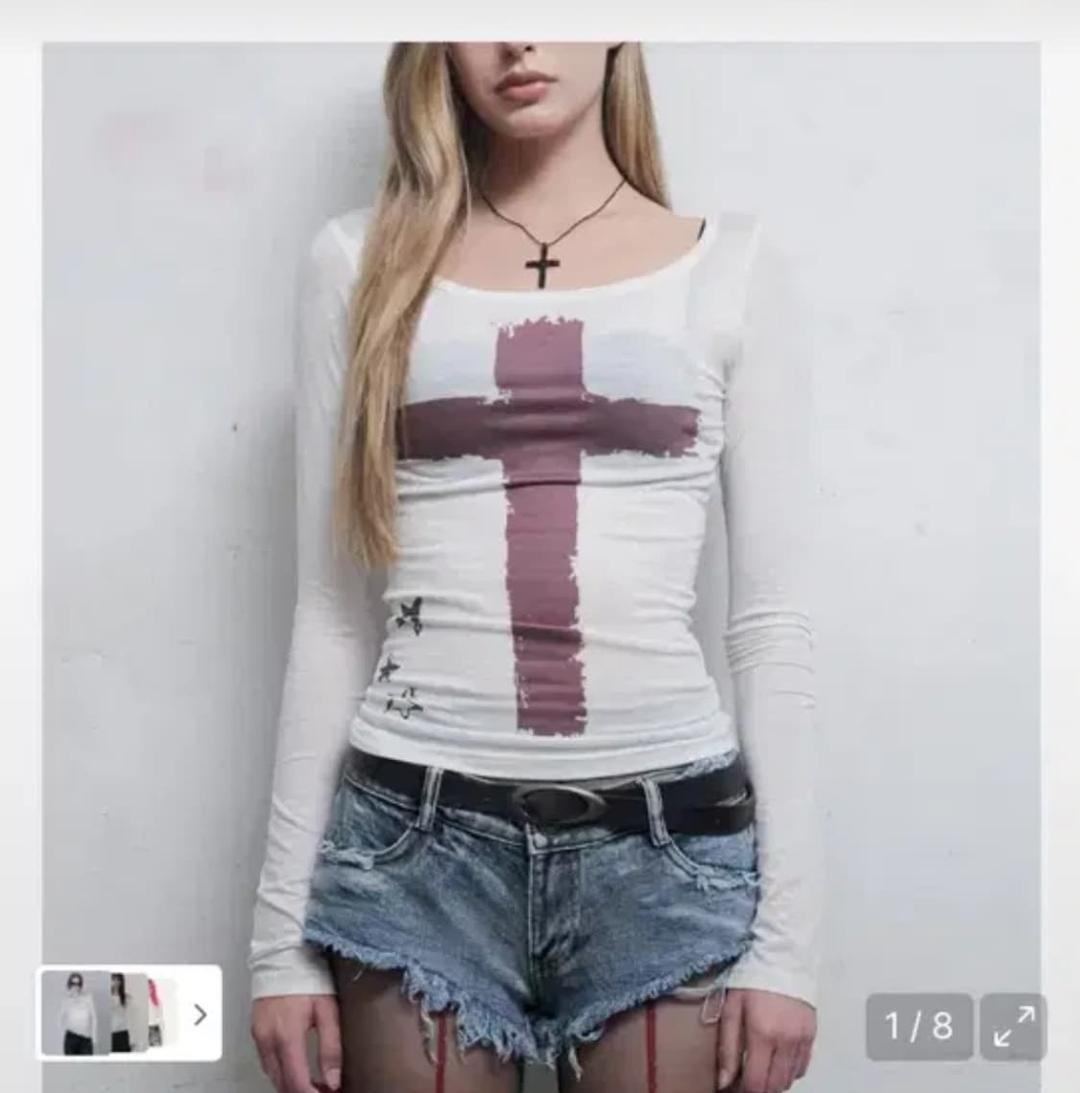
Task: Open the main product photo
Action: click(x=540, y=500)
